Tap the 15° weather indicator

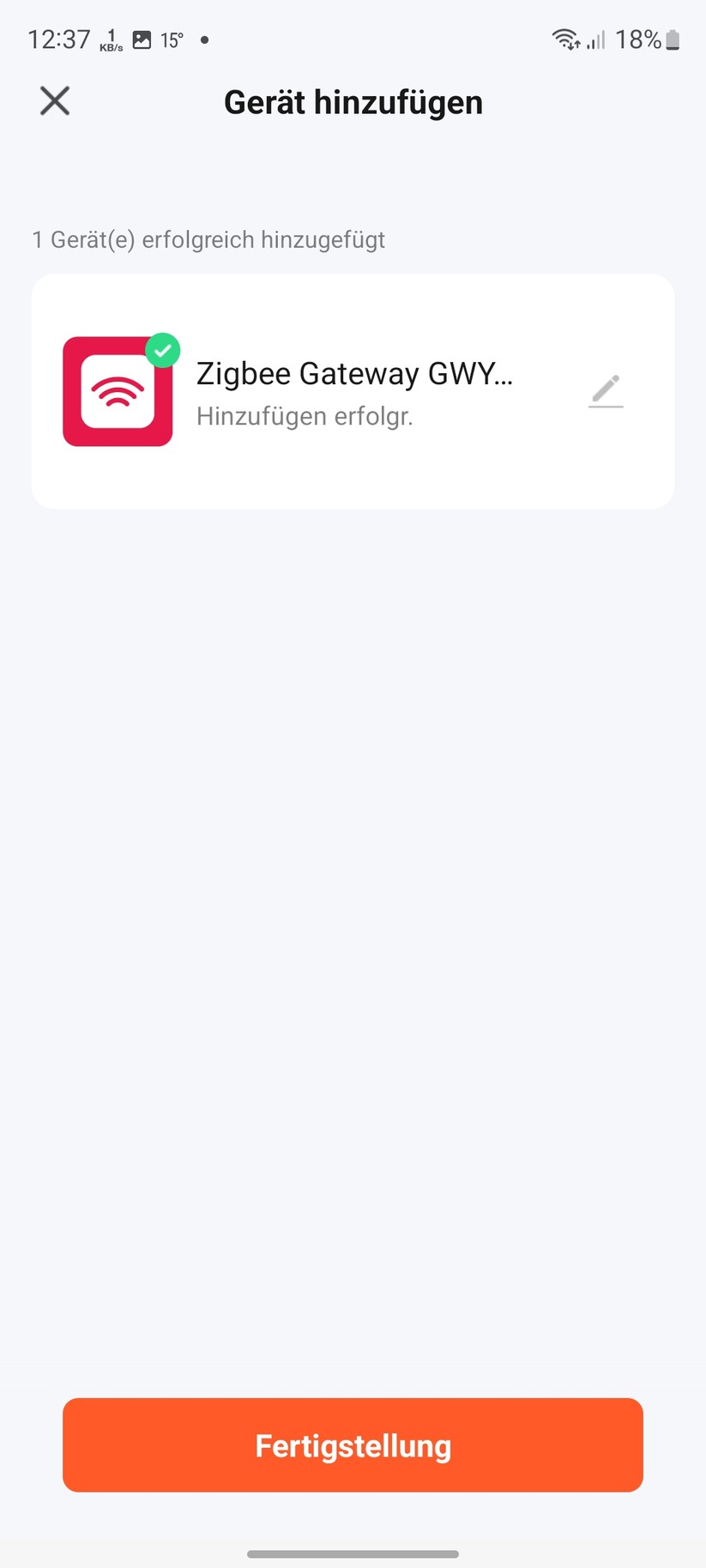[172, 39]
